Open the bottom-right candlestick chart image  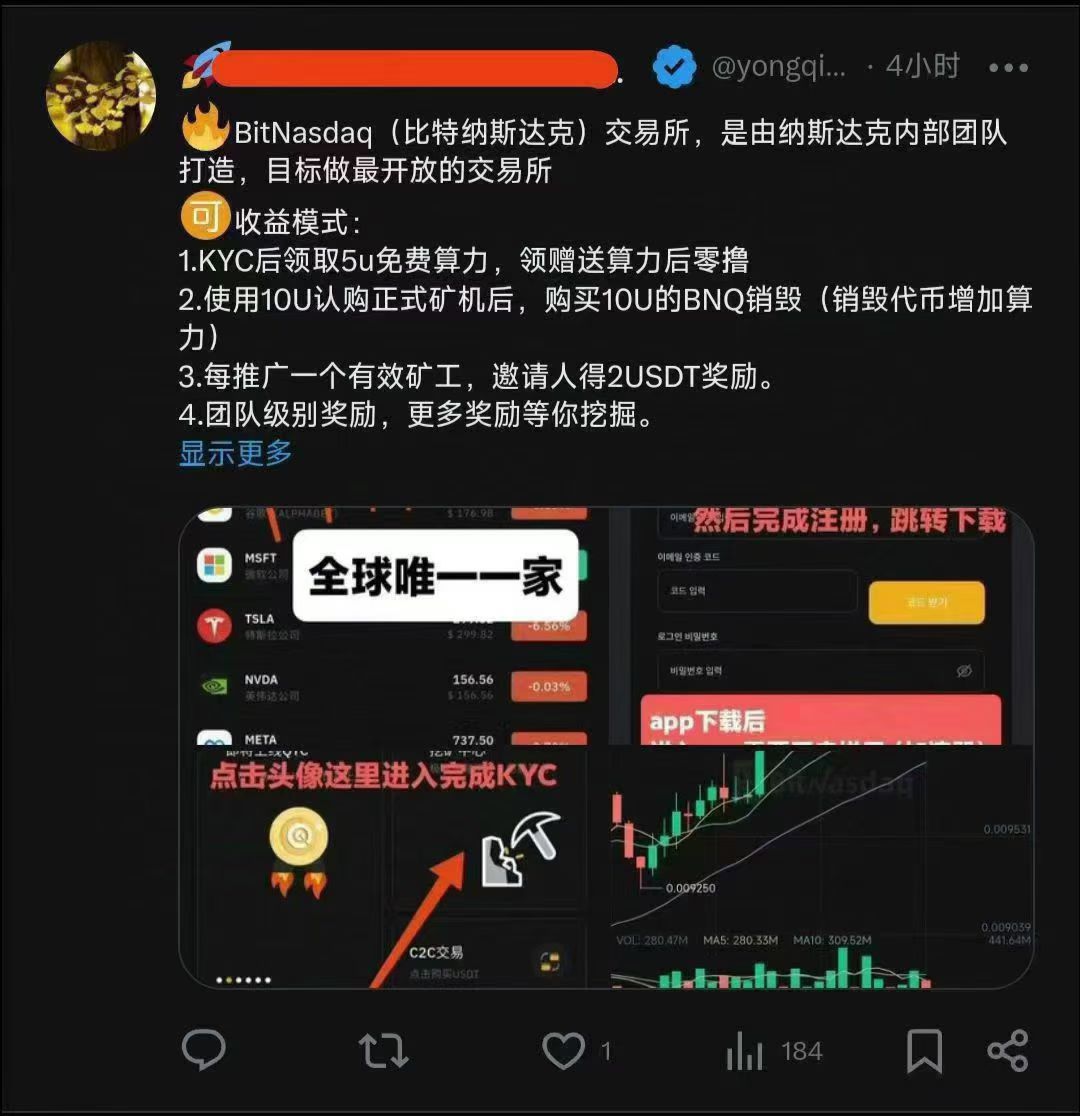coord(821,868)
